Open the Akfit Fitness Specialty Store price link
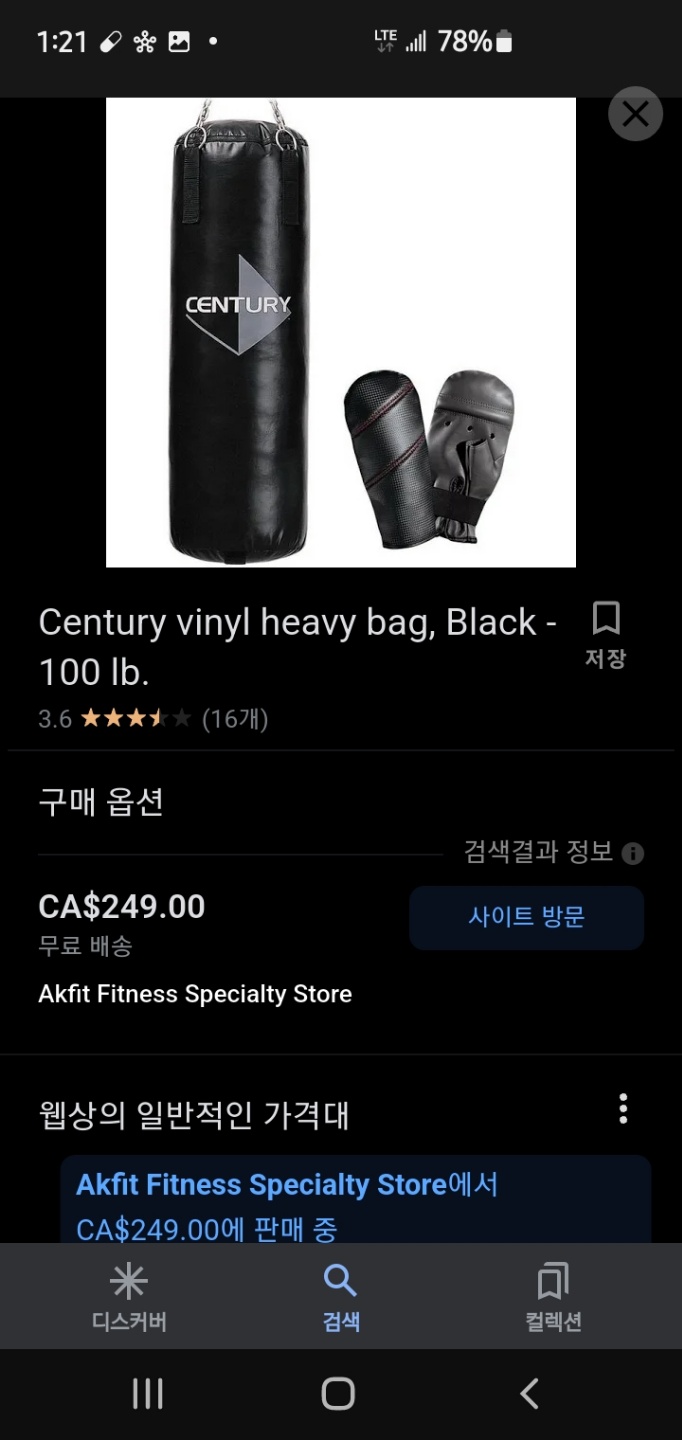The image size is (682, 1440). click(x=287, y=1206)
